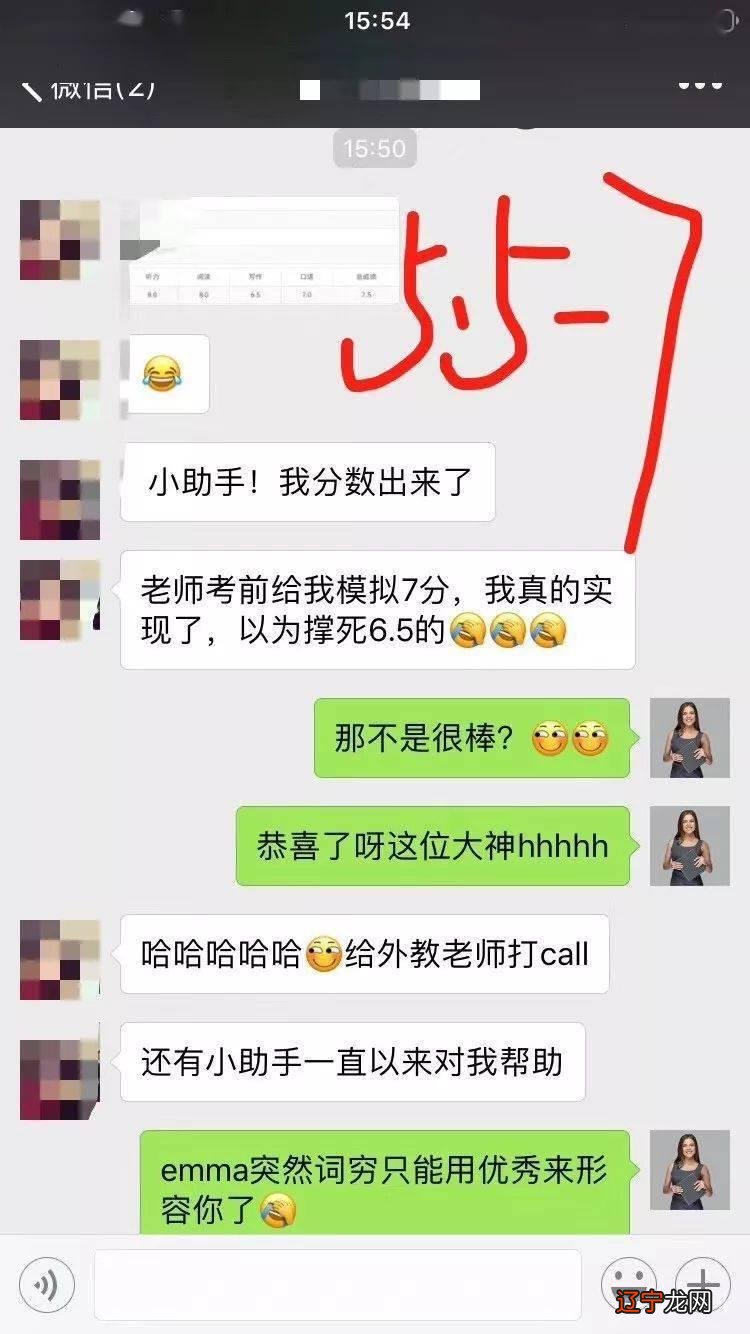
Task: Tap the '恭喜了呀这位大神hhhhh' bubble
Action: click(x=430, y=847)
